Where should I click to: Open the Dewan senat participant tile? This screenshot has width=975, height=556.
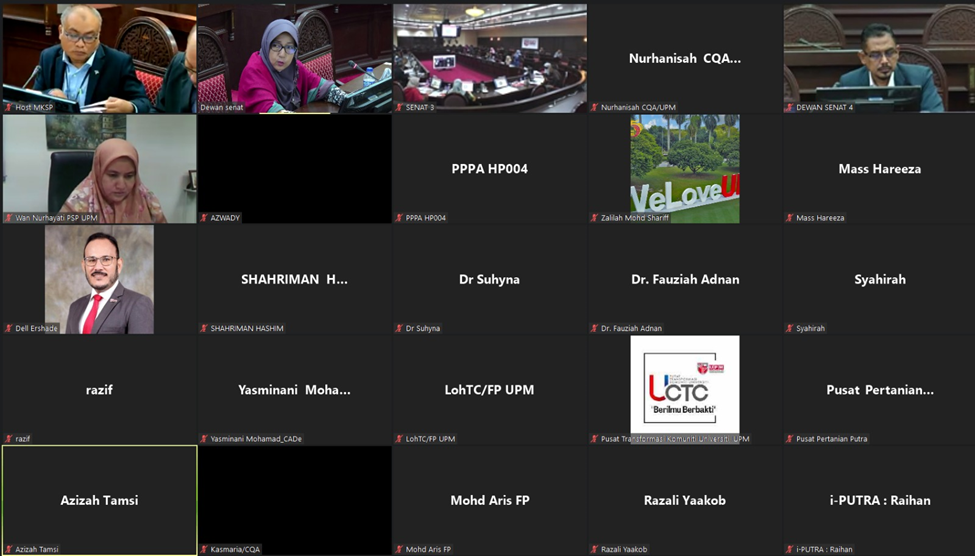[x=294, y=58]
